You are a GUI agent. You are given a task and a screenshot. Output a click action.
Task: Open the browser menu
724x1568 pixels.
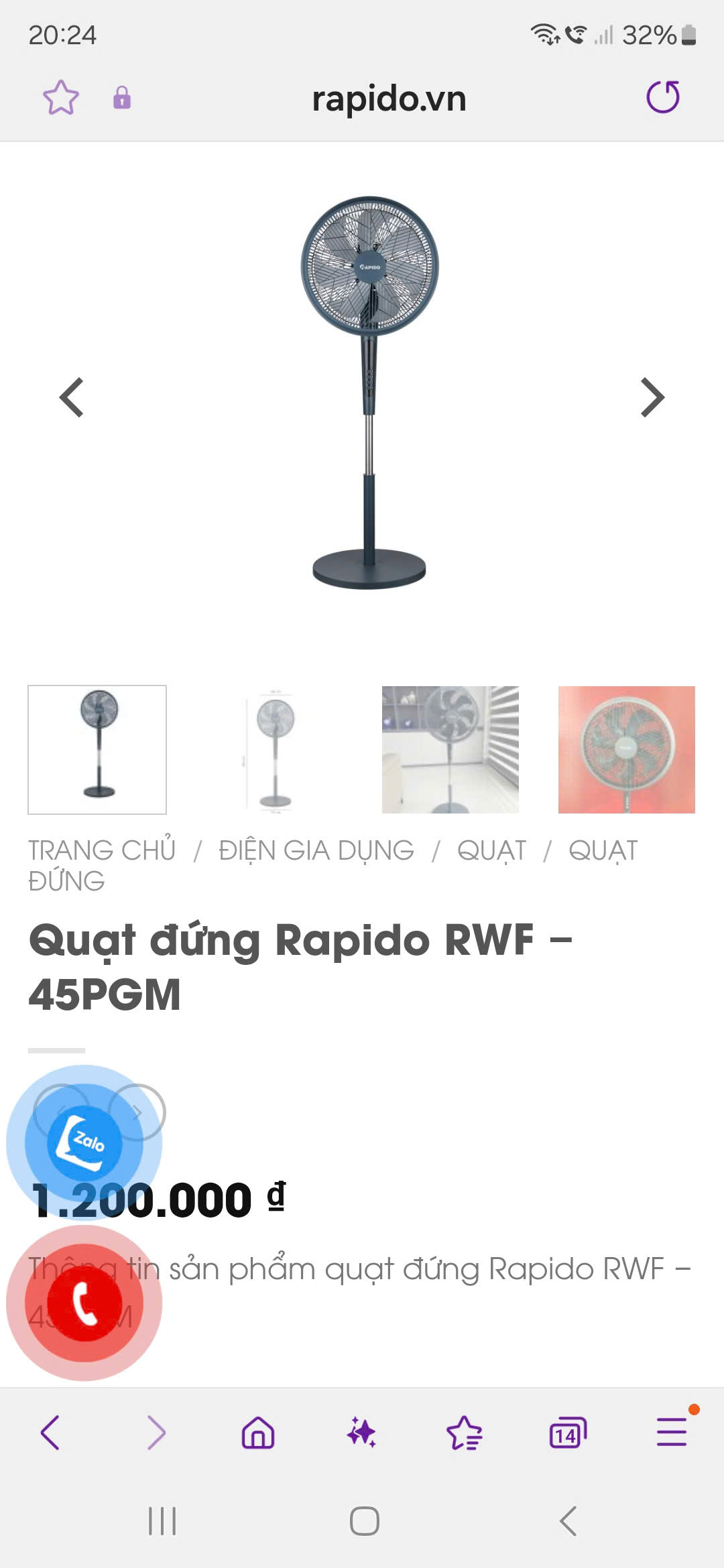coord(672,1433)
